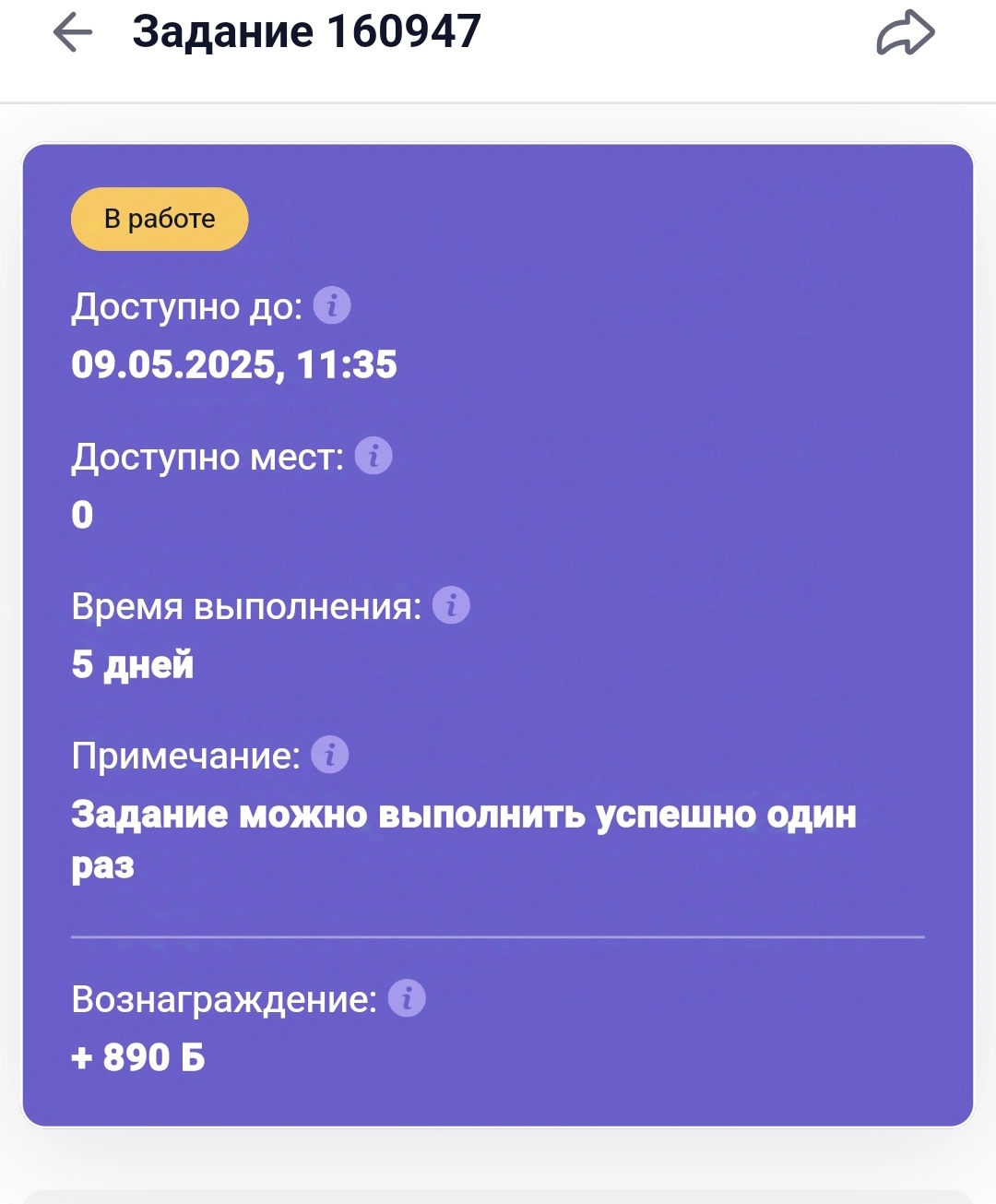
Task: Open the info hint next to Примечание
Action: (x=330, y=755)
